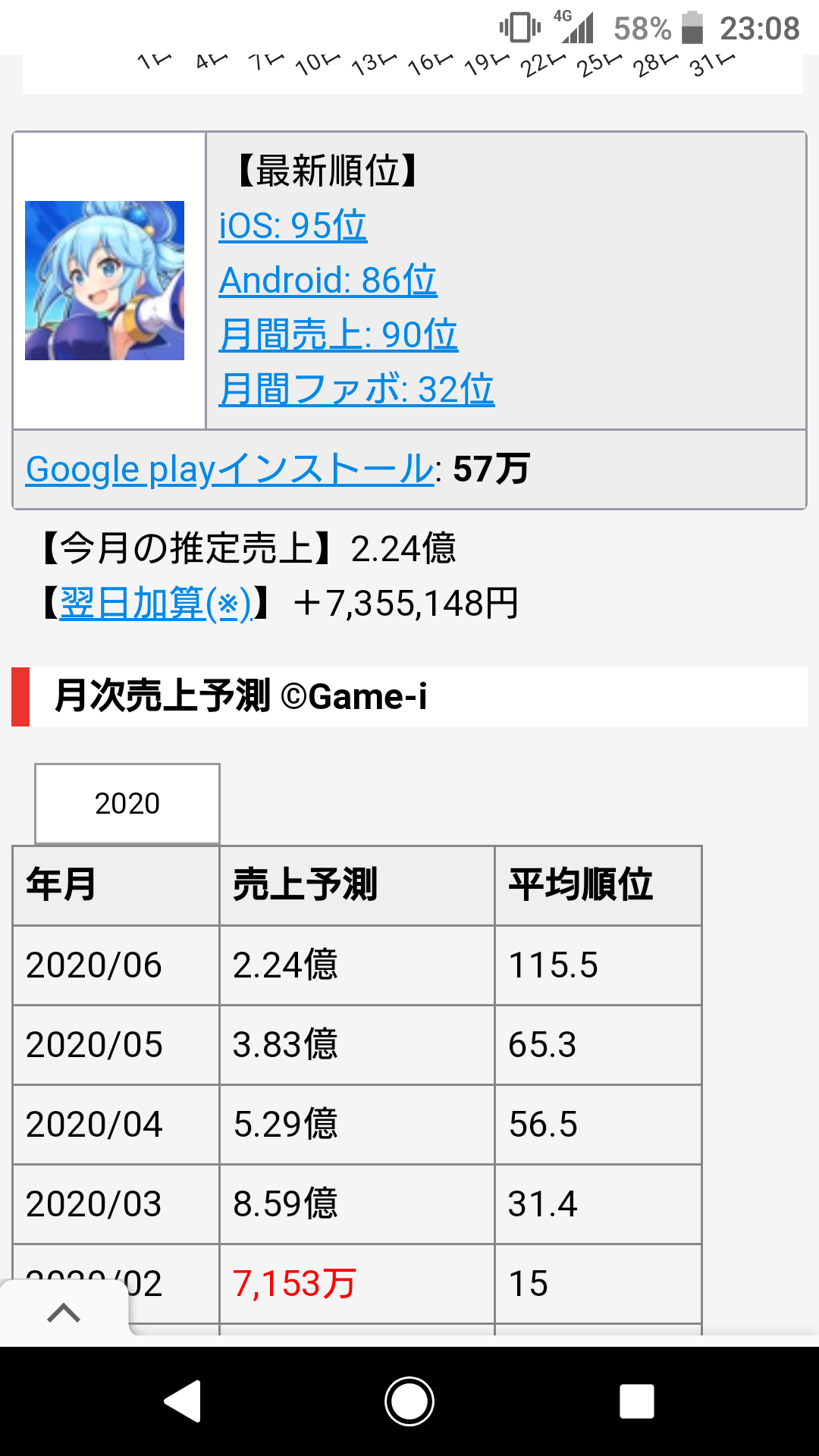View the 月間ファボ: 32位 ranking

tap(356, 390)
